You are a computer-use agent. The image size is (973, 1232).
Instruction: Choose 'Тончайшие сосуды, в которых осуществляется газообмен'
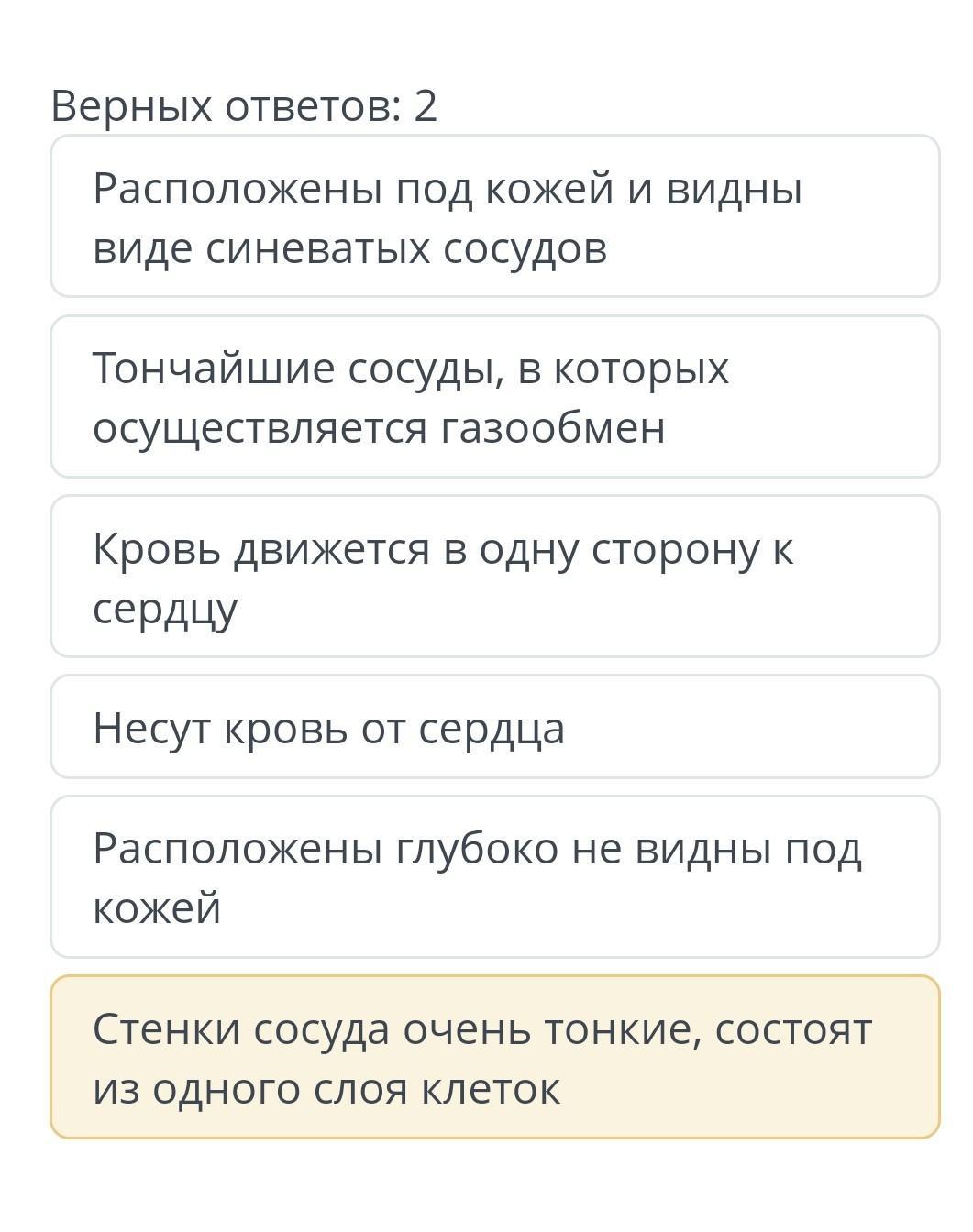494,397
